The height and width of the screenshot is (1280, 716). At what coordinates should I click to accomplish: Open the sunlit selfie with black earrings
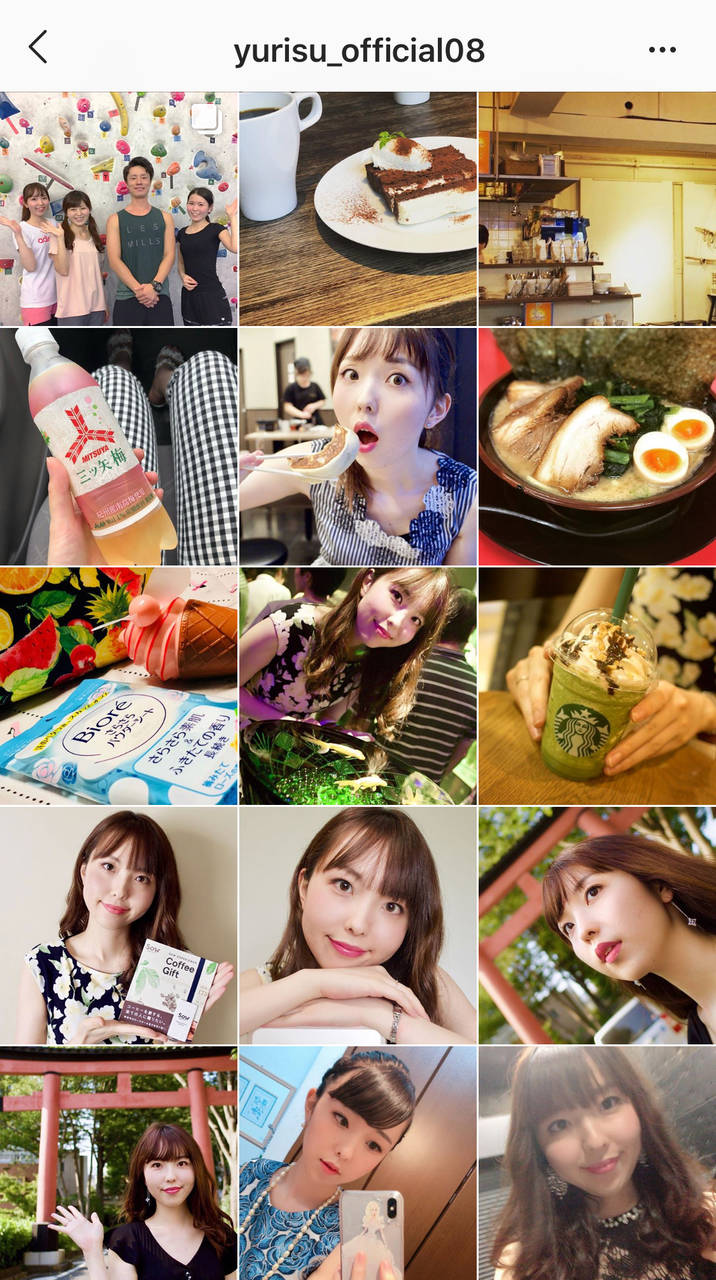pyautogui.click(x=597, y=1163)
